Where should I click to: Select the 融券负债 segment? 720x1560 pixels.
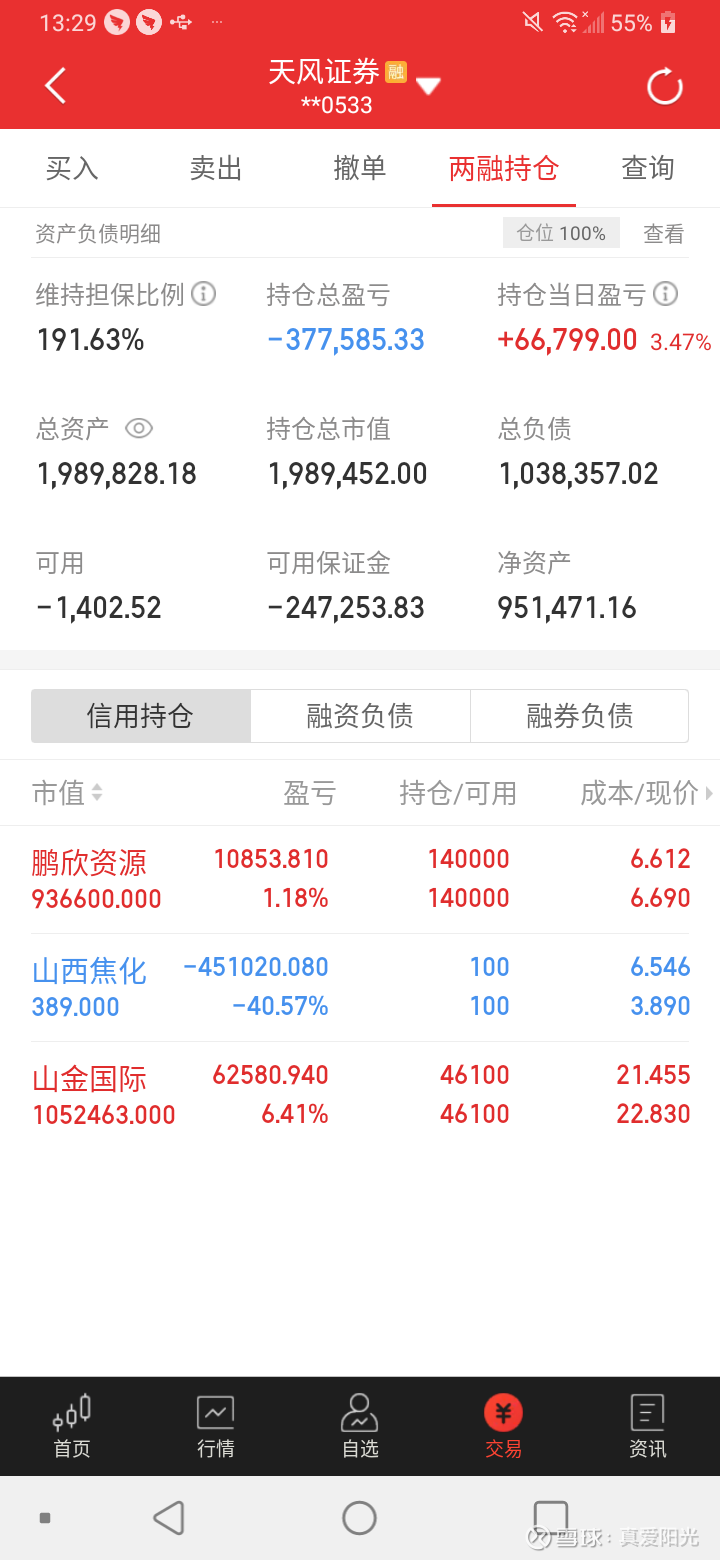(579, 716)
